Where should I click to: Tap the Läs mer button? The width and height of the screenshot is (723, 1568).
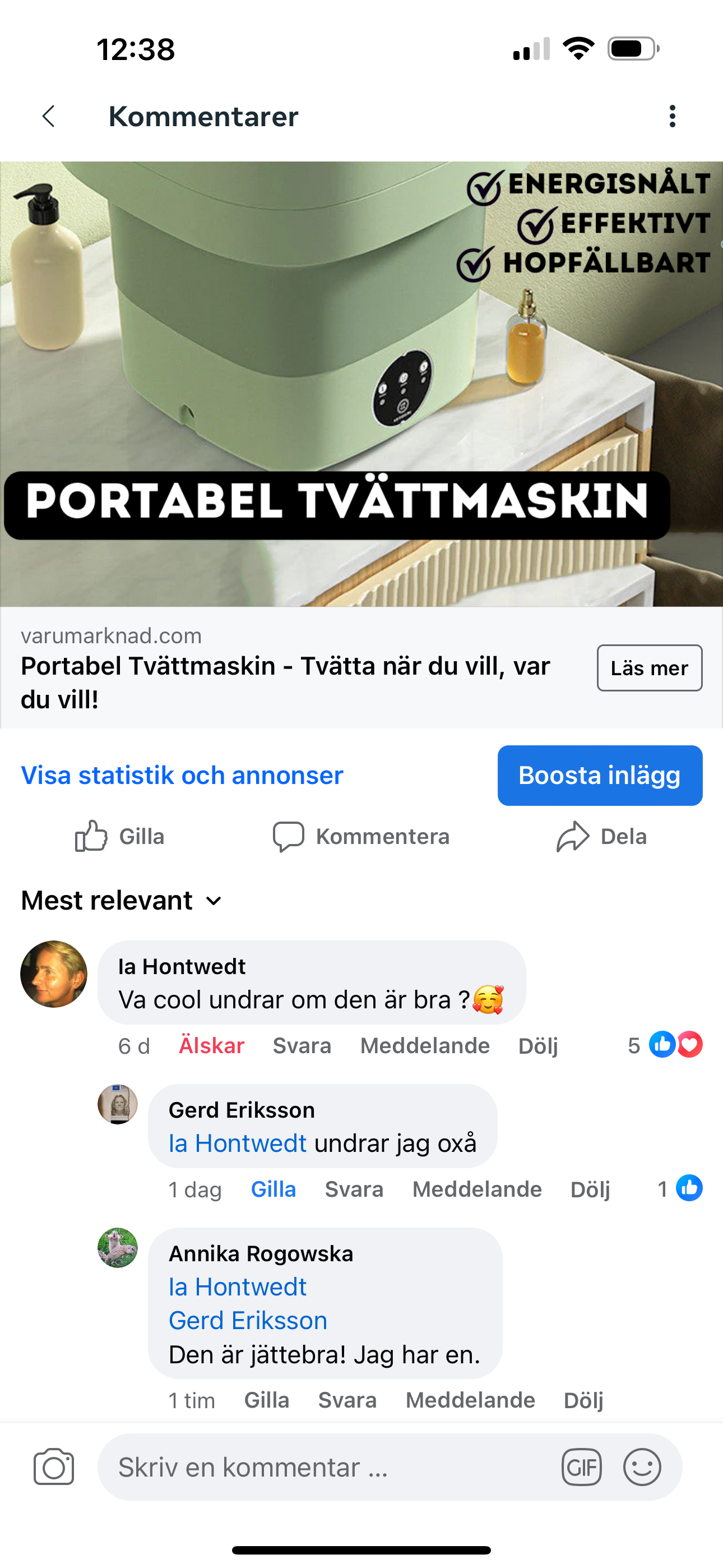pos(649,668)
